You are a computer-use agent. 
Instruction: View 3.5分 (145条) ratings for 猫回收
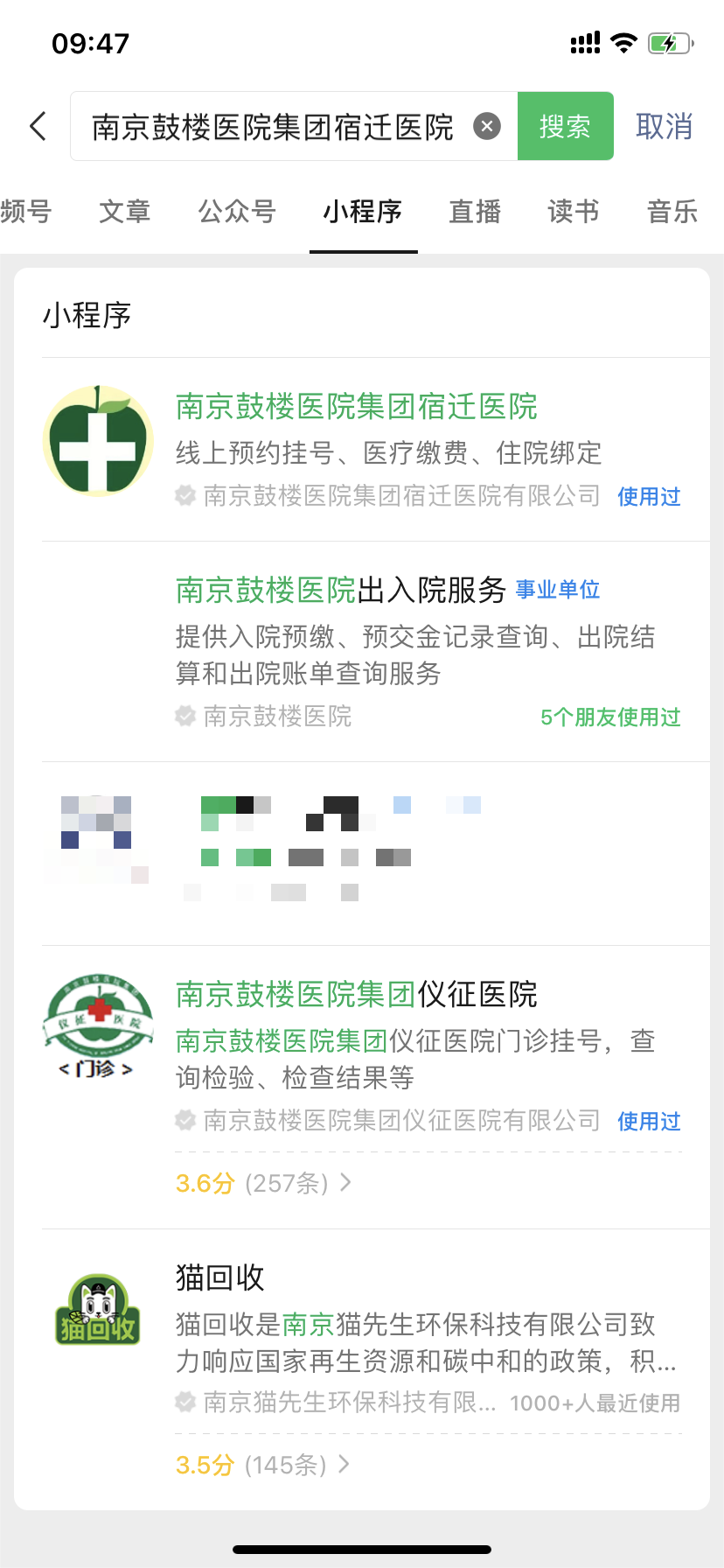pos(262,1466)
